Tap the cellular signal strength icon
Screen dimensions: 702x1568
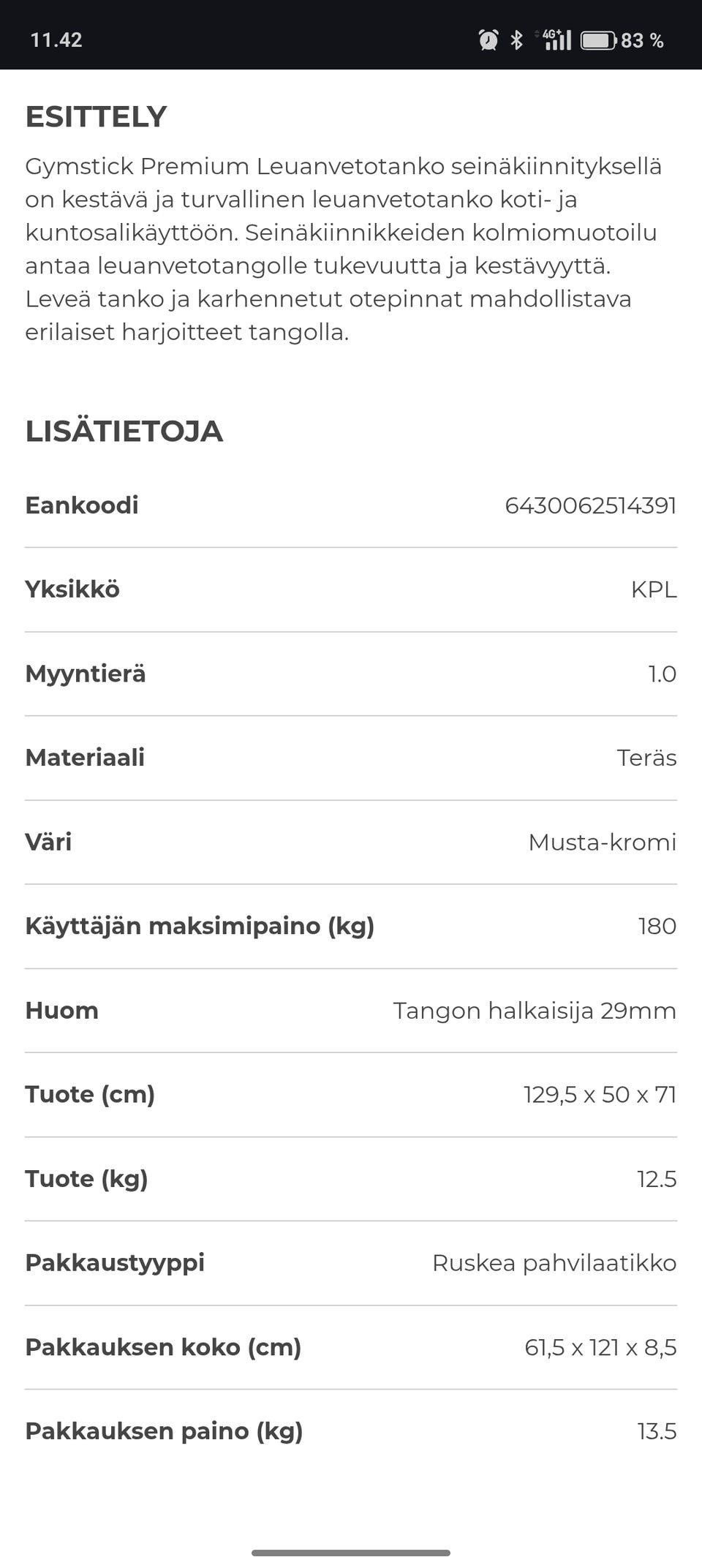pos(560,42)
